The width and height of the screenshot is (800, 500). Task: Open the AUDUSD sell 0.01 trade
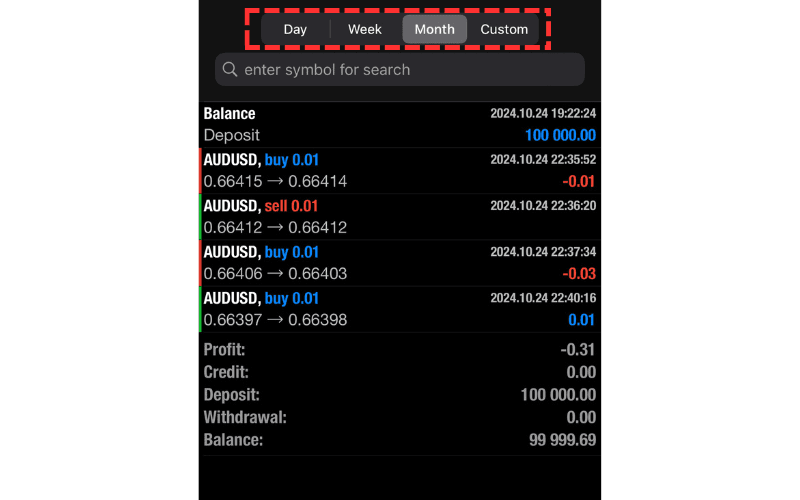click(x=400, y=217)
